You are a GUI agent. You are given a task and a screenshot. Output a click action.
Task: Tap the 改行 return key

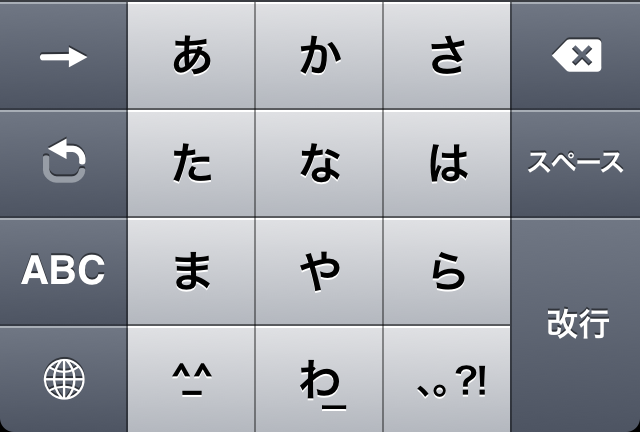tap(576, 325)
